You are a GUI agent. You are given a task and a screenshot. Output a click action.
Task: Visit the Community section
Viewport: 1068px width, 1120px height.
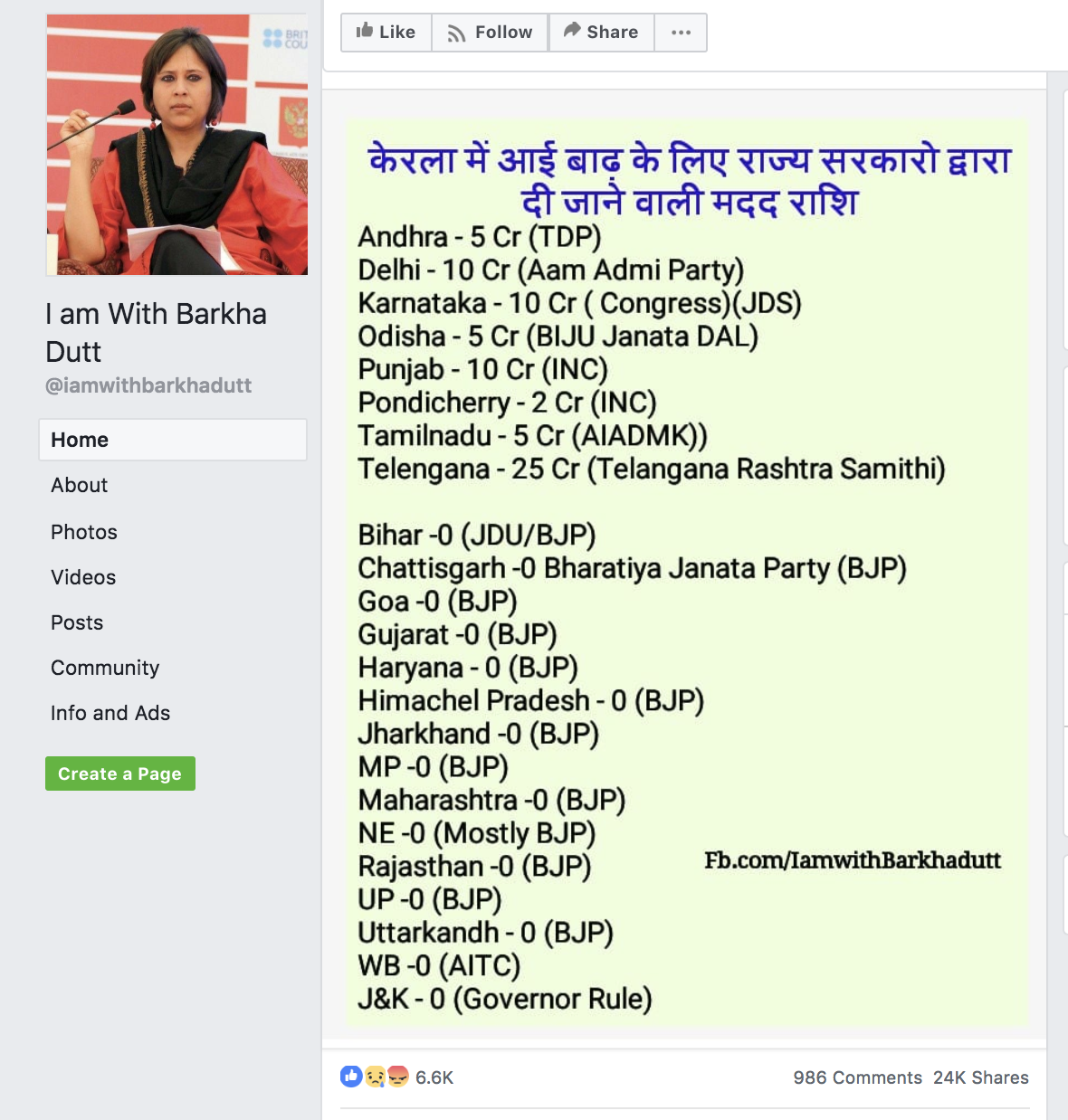pos(105,668)
